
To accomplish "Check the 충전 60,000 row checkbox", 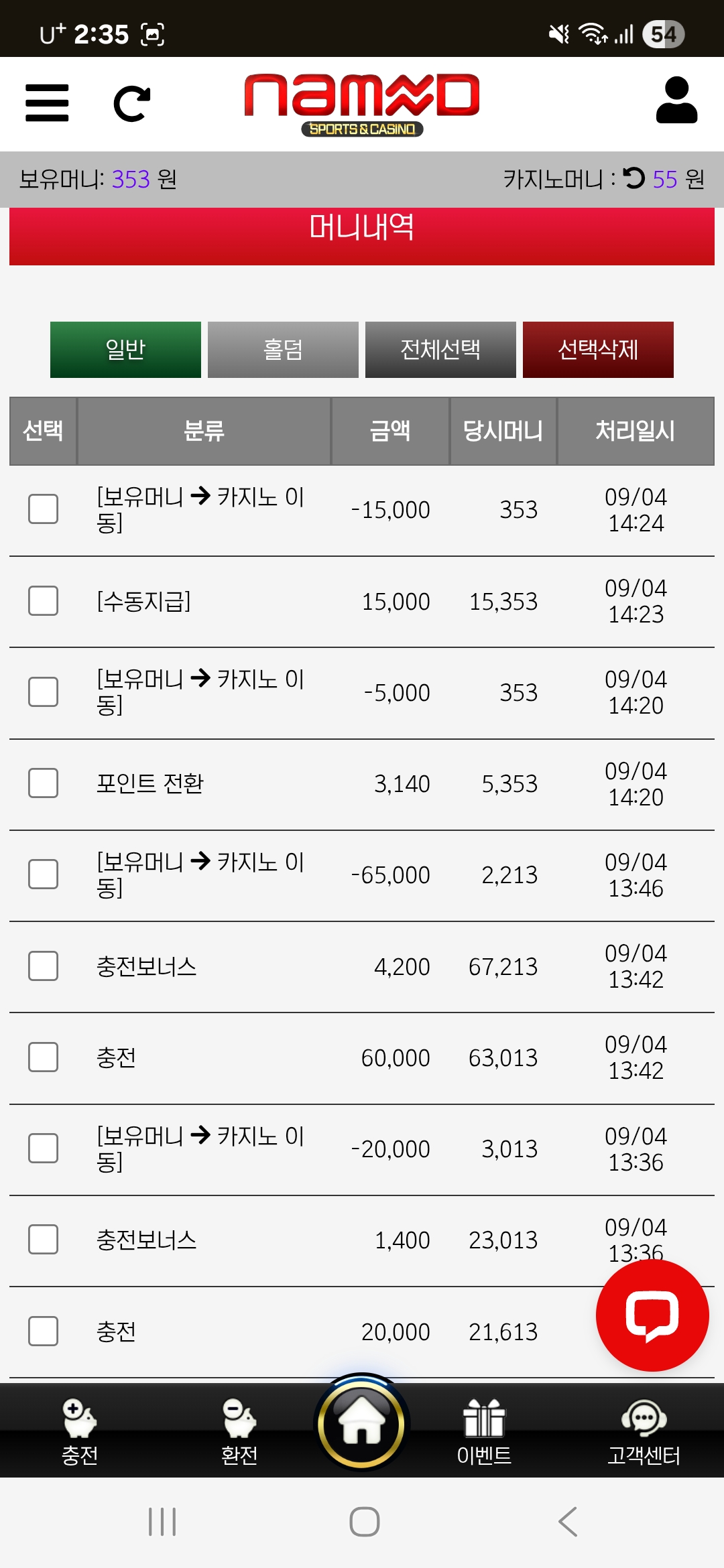I will coord(43,1057).
